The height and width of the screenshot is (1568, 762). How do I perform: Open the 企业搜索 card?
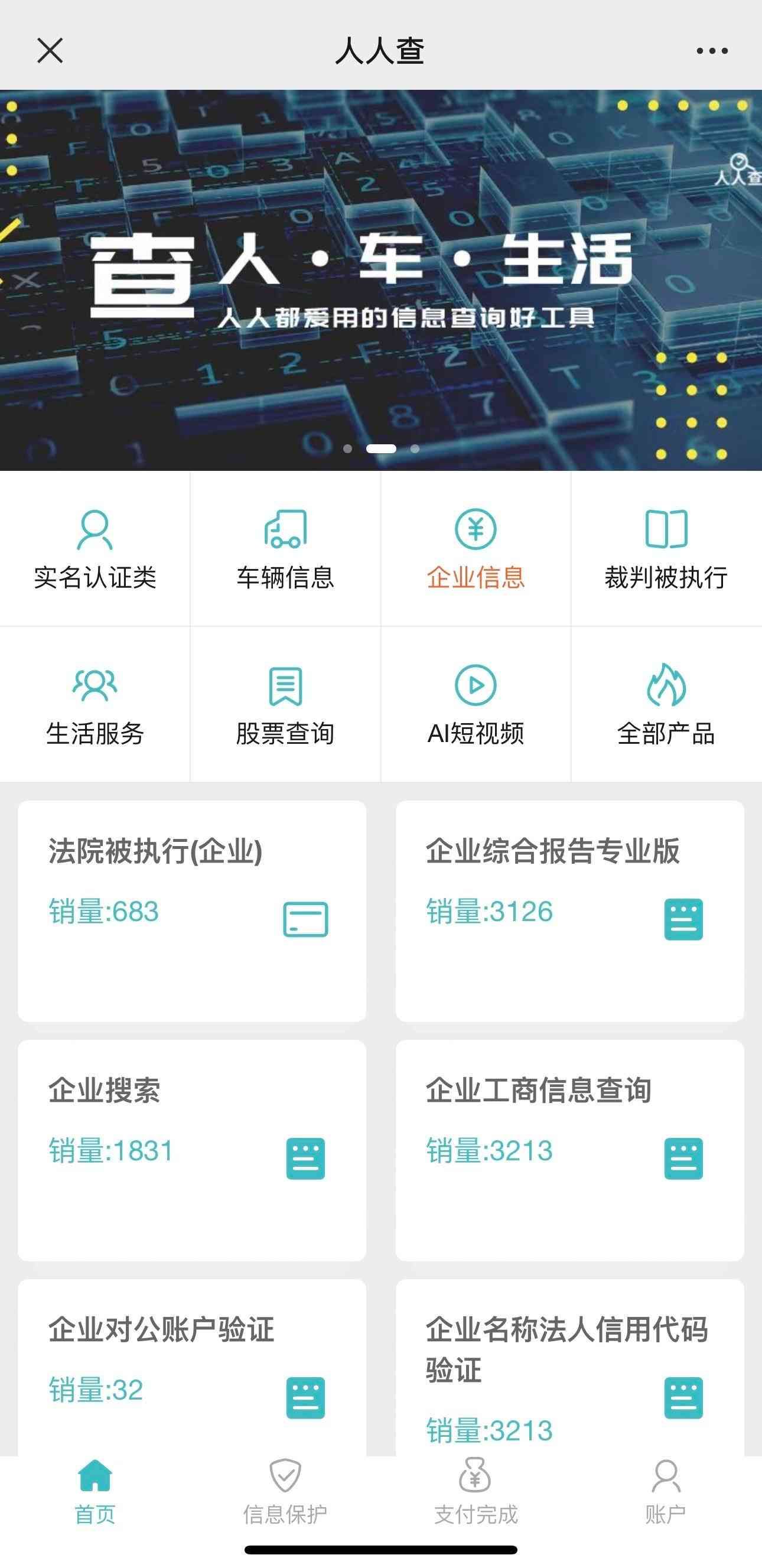tap(192, 1150)
